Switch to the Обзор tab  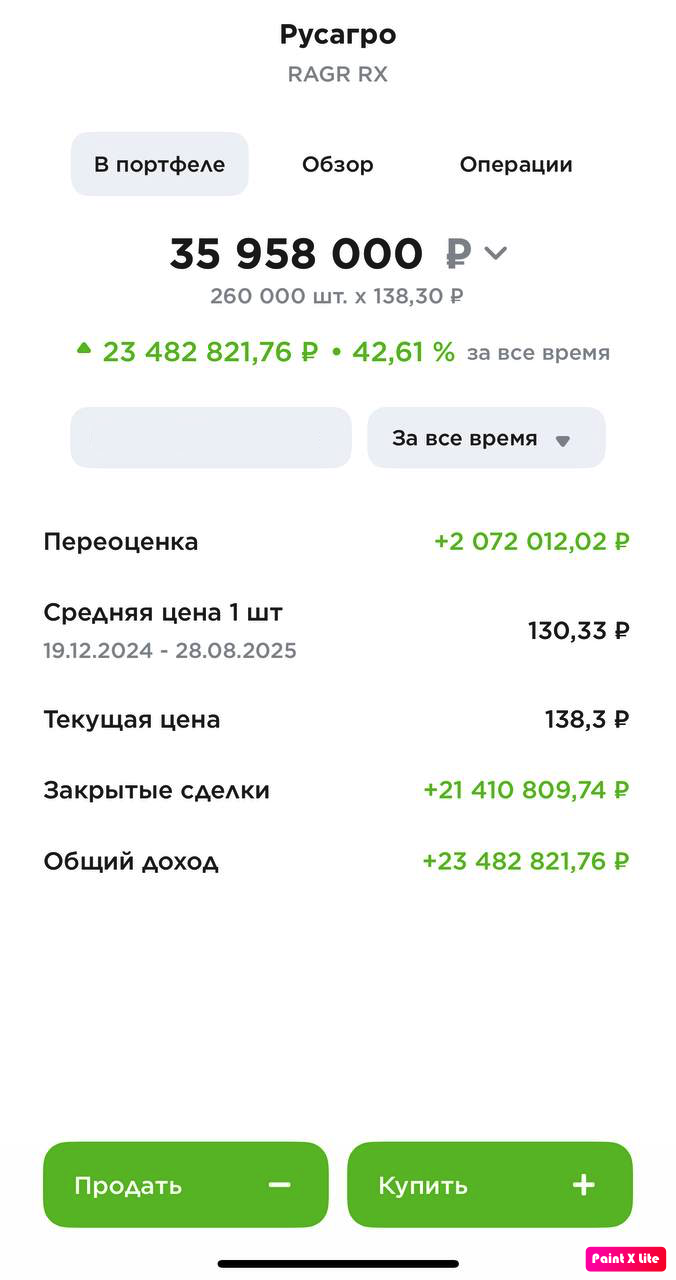pyautogui.click(x=338, y=165)
